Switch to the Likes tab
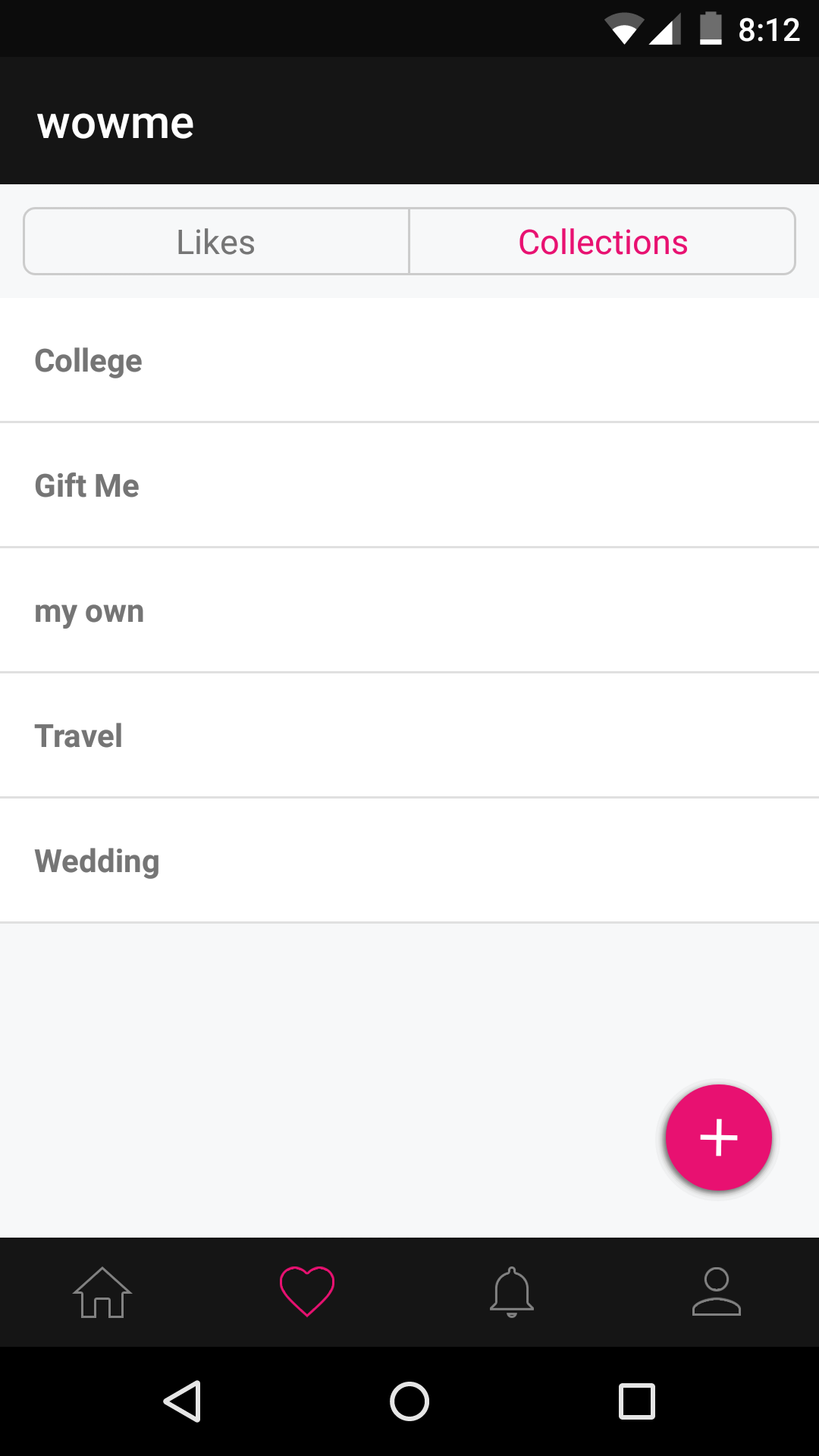Screen dimensions: 819x1456 [215, 241]
